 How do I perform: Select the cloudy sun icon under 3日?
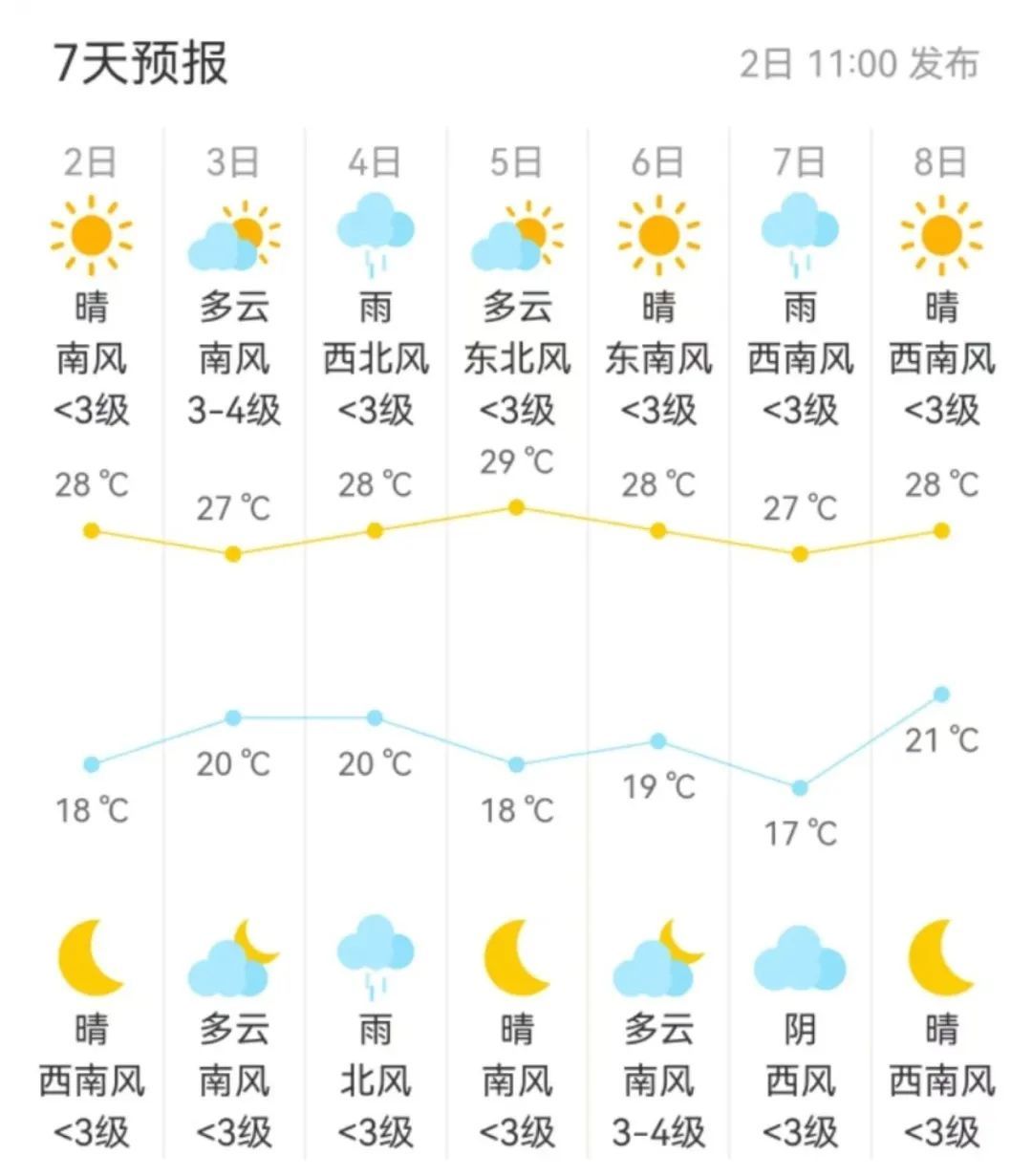coord(233,236)
